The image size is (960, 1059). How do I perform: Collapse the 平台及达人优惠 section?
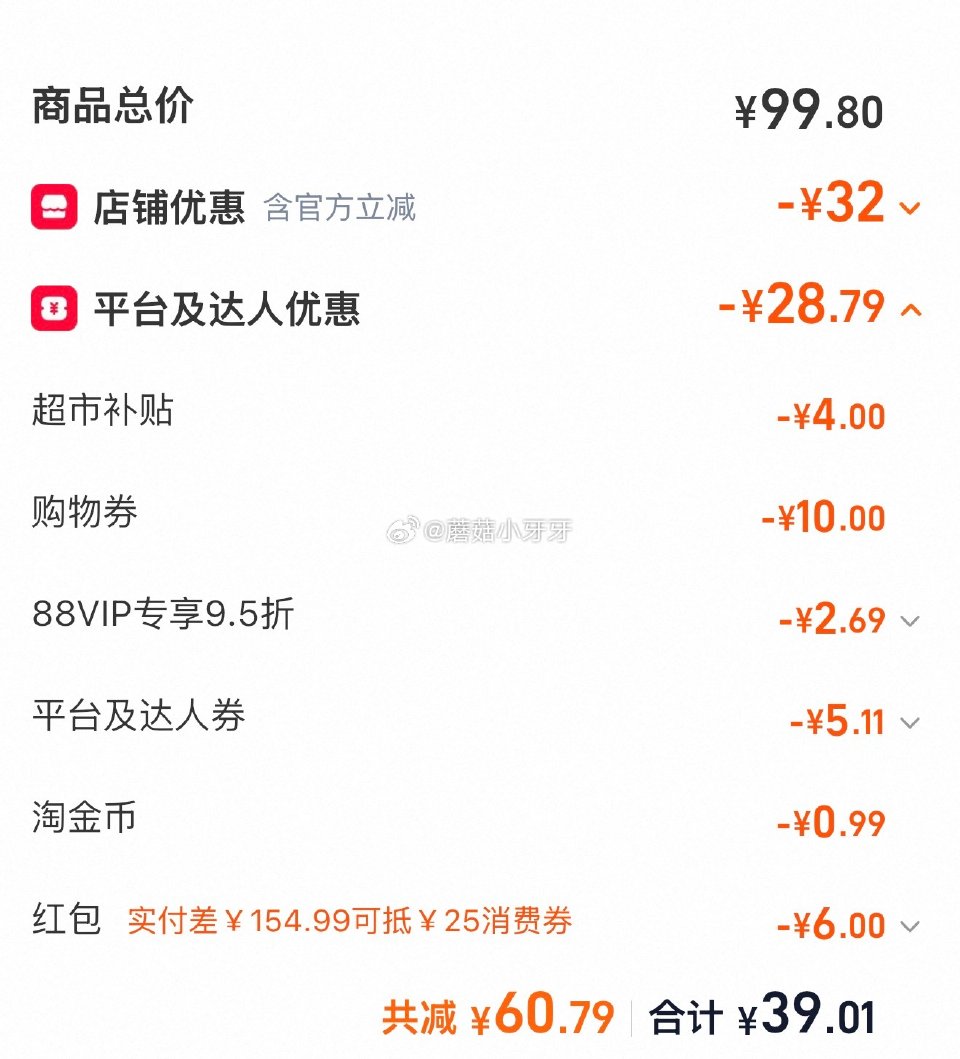(x=912, y=310)
